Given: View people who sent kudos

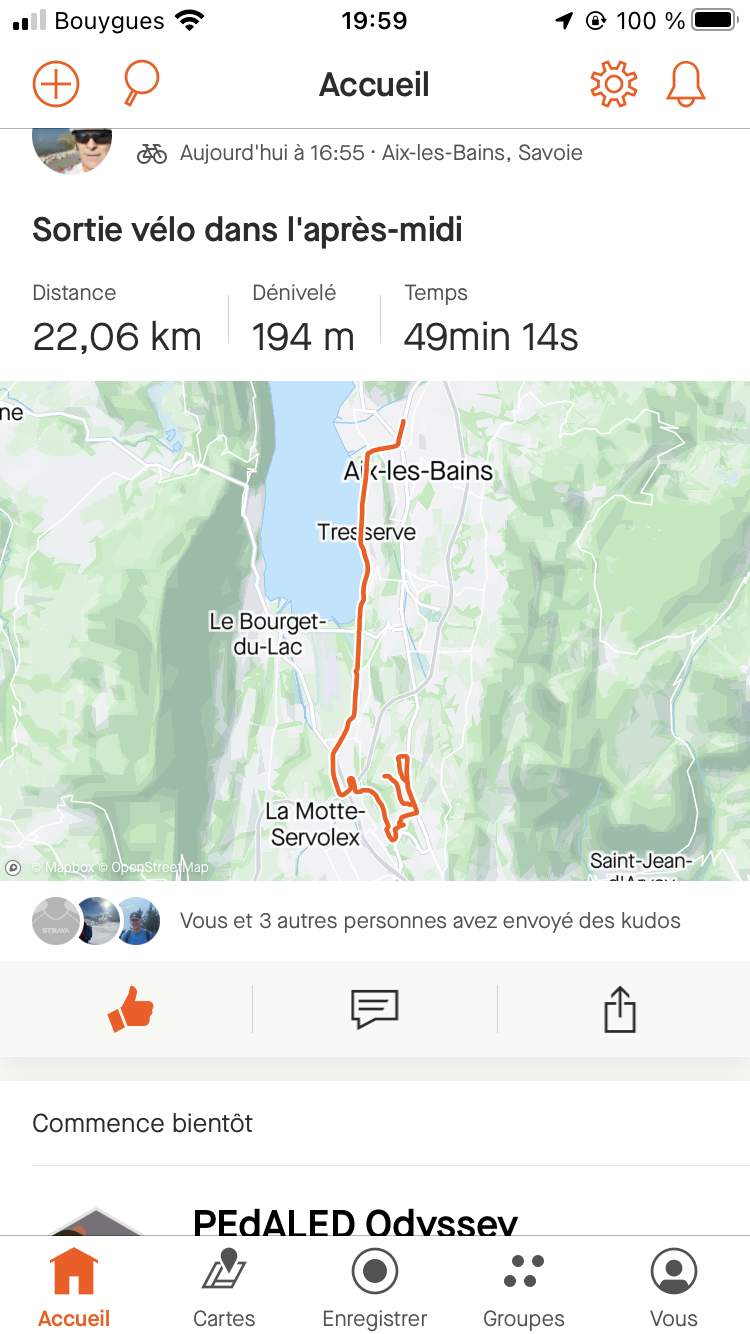Looking at the screenshot, I should pos(356,921).
